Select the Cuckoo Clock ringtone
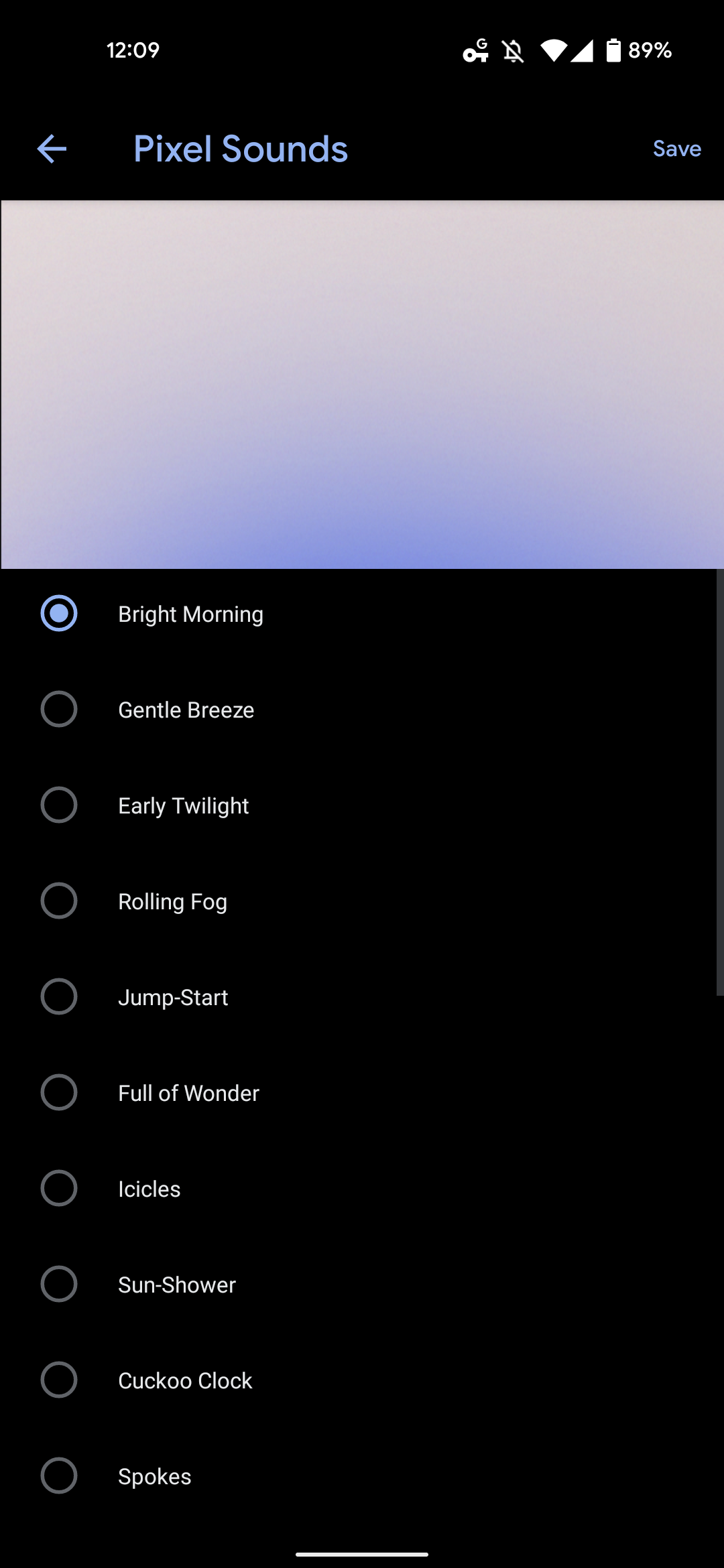The width and height of the screenshot is (724, 1568). click(185, 1380)
